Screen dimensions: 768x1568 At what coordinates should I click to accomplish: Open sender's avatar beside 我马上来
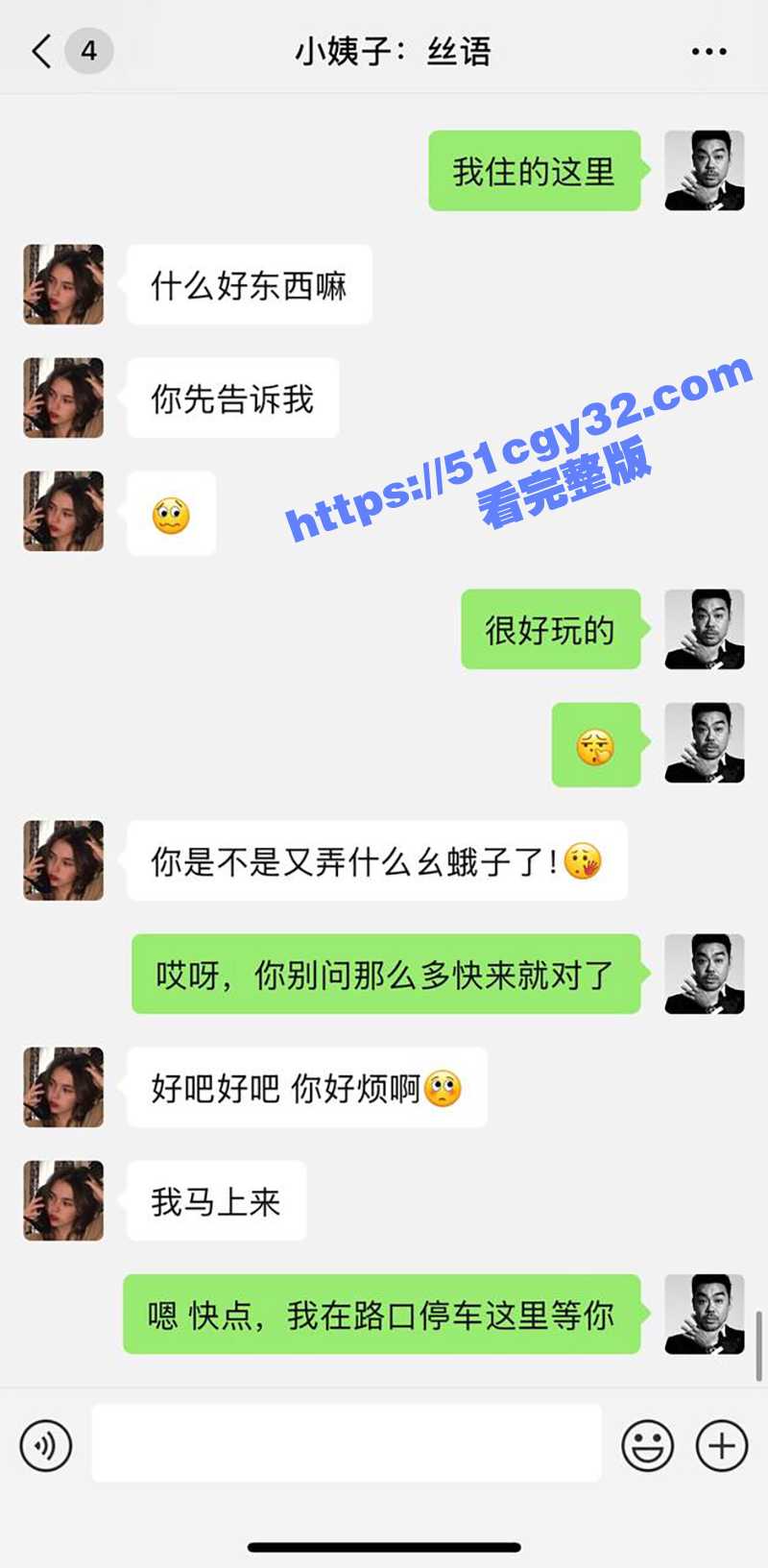(63, 1200)
